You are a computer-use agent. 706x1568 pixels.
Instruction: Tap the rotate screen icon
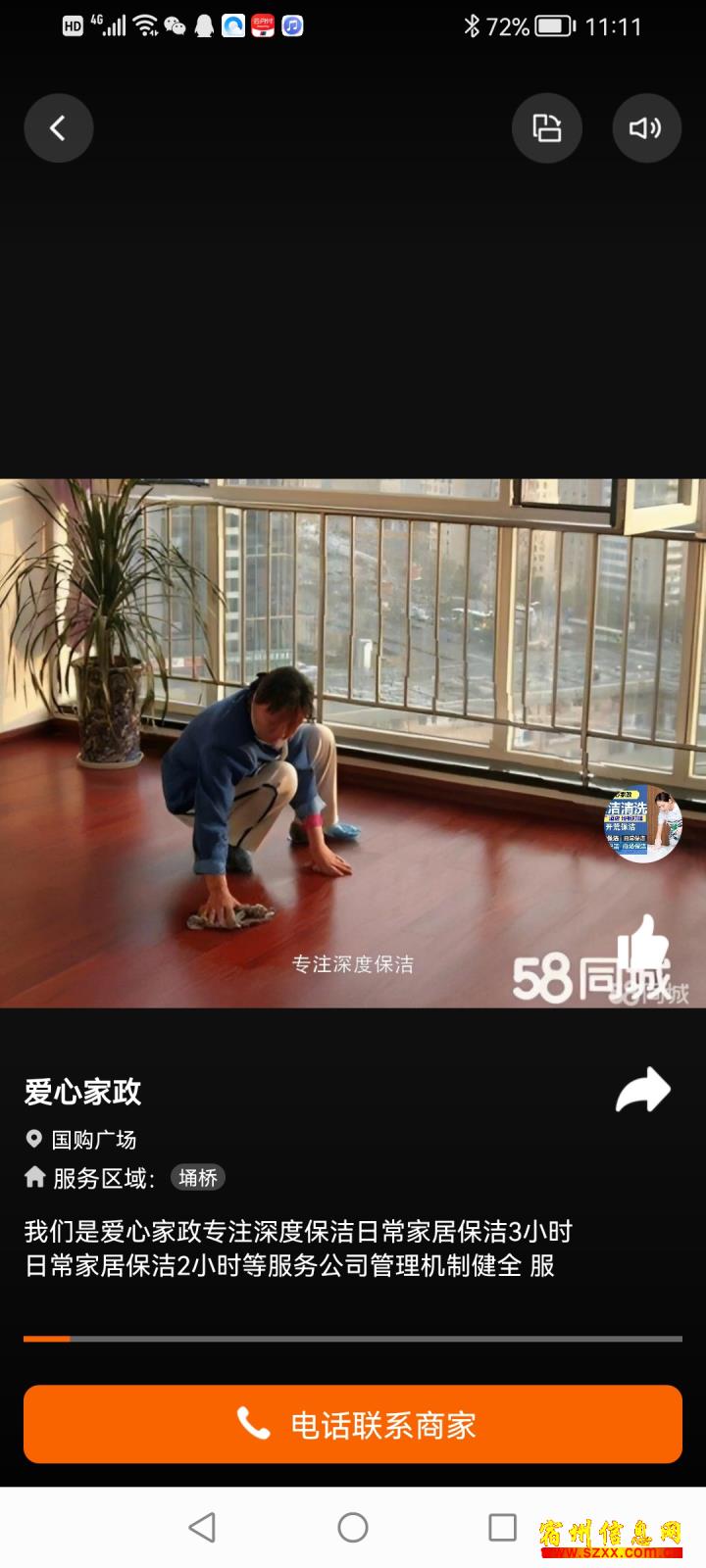point(546,127)
